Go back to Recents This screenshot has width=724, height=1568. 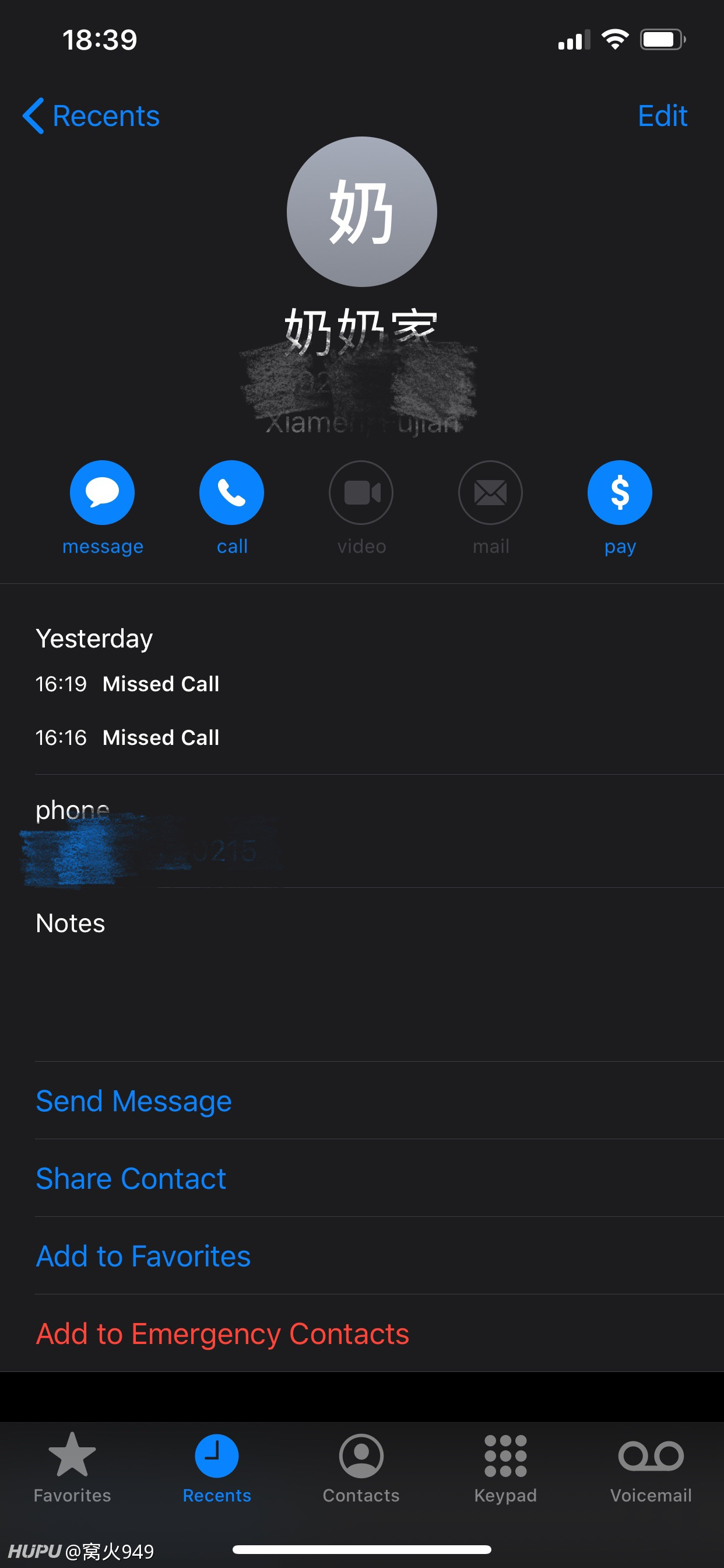coord(92,116)
